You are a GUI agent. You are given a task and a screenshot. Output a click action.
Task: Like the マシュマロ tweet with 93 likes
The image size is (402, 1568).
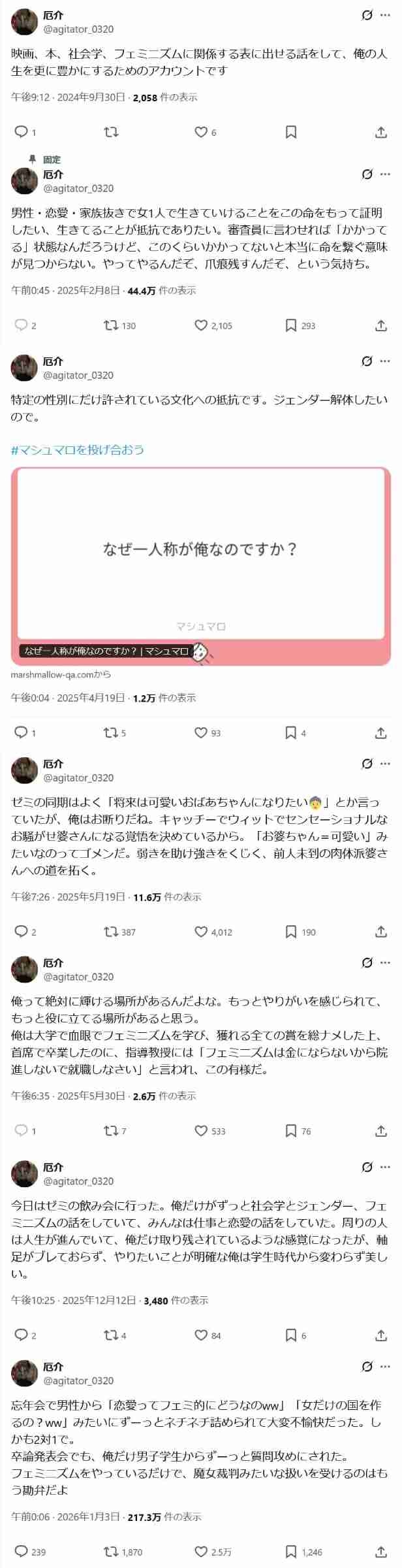click(x=201, y=733)
